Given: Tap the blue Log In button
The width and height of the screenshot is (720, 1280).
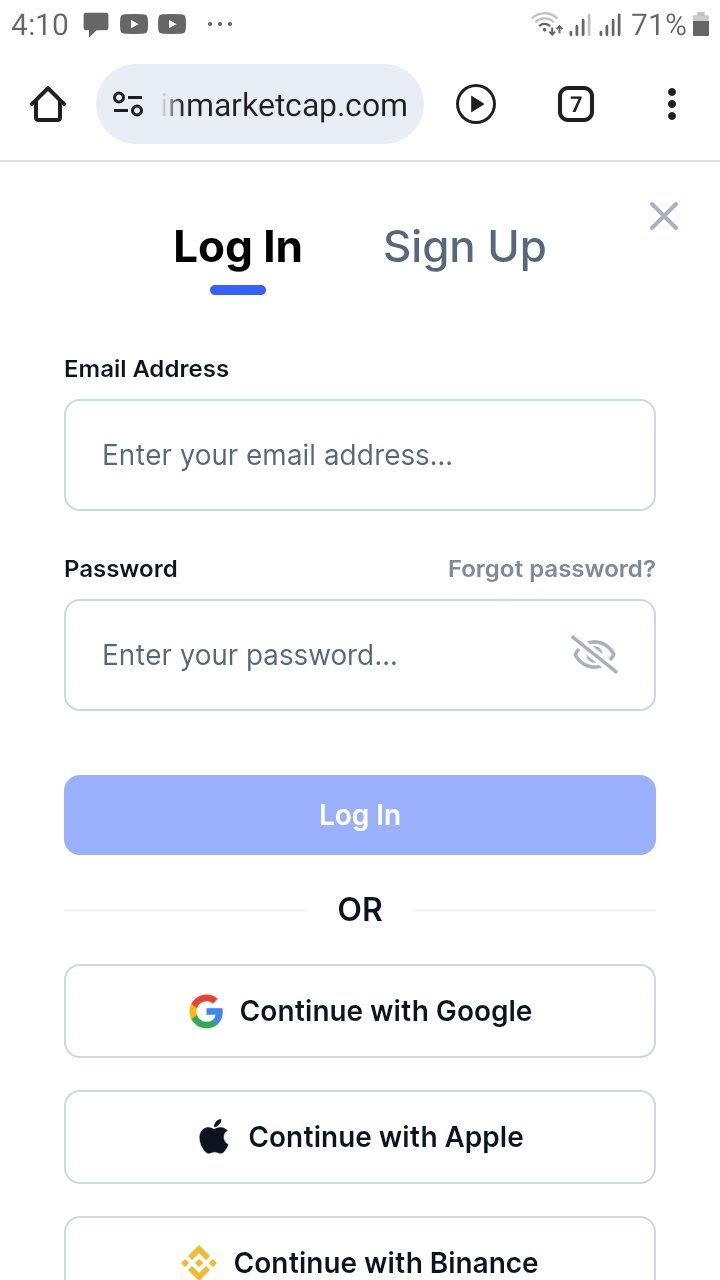Looking at the screenshot, I should (x=360, y=815).
